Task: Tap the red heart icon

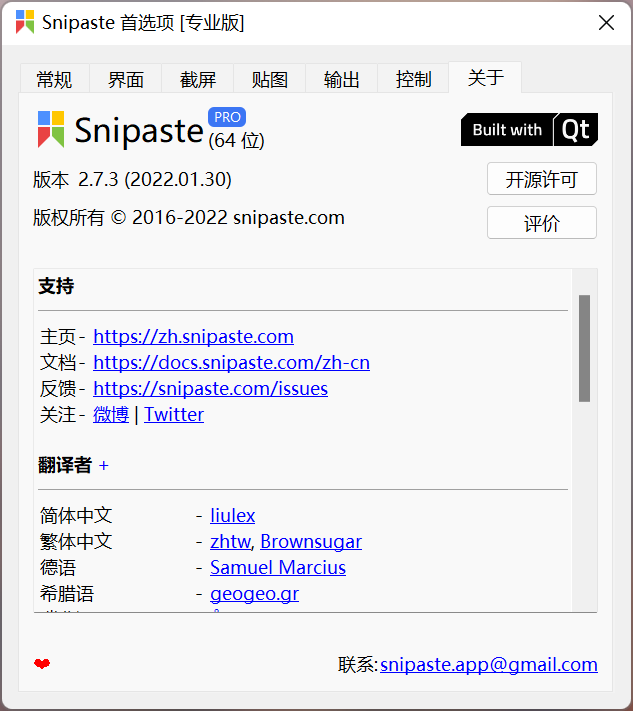Action: [42, 664]
